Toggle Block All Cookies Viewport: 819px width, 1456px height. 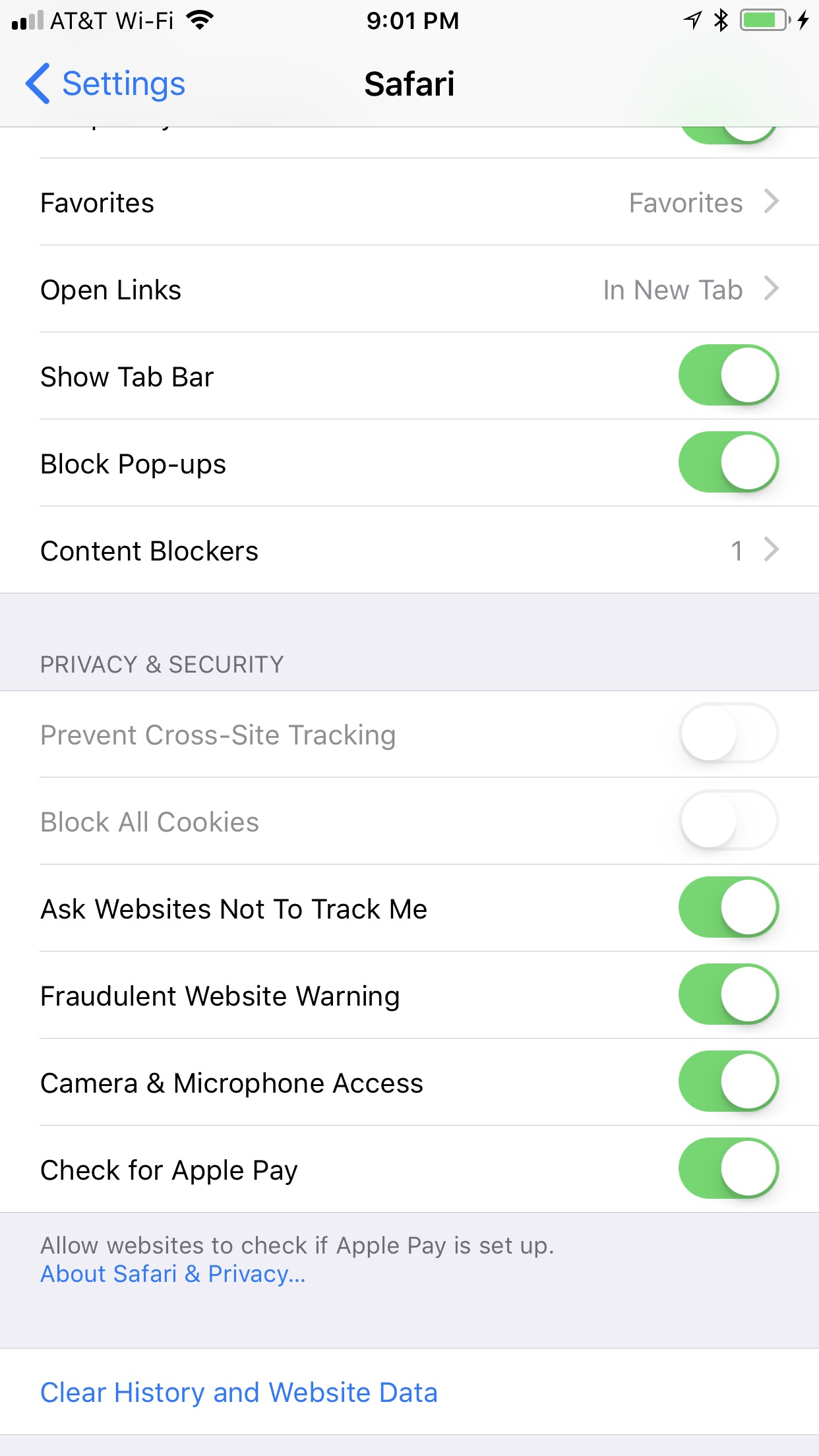(x=728, y=820)
